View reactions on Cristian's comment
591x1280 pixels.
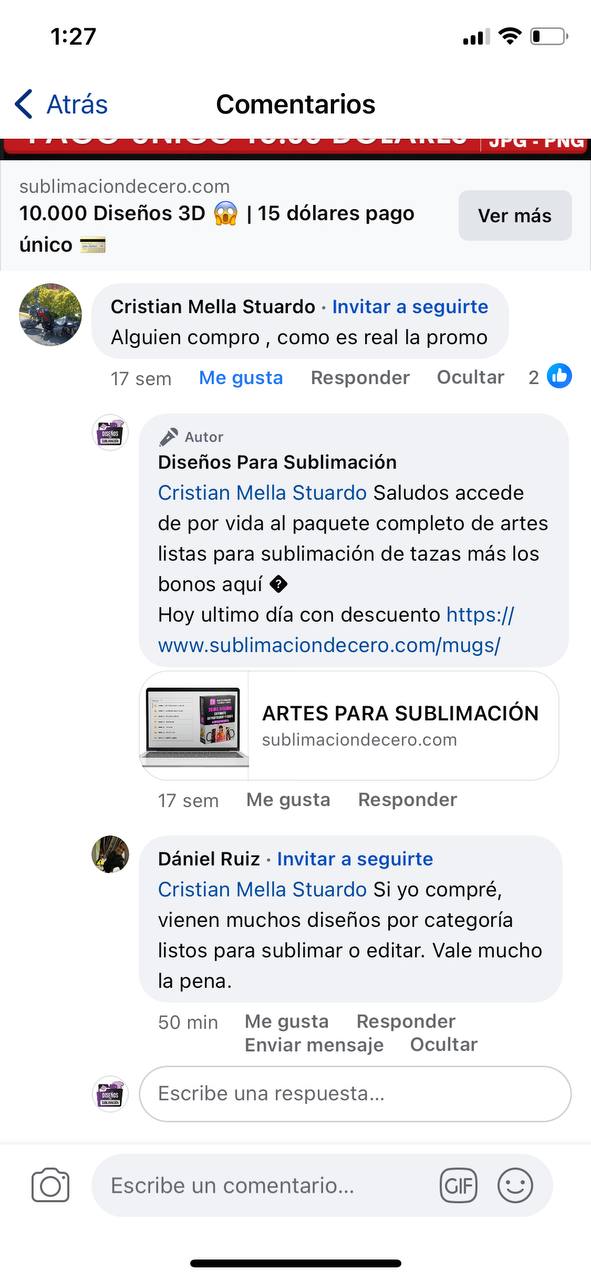[x=551, y=377]
